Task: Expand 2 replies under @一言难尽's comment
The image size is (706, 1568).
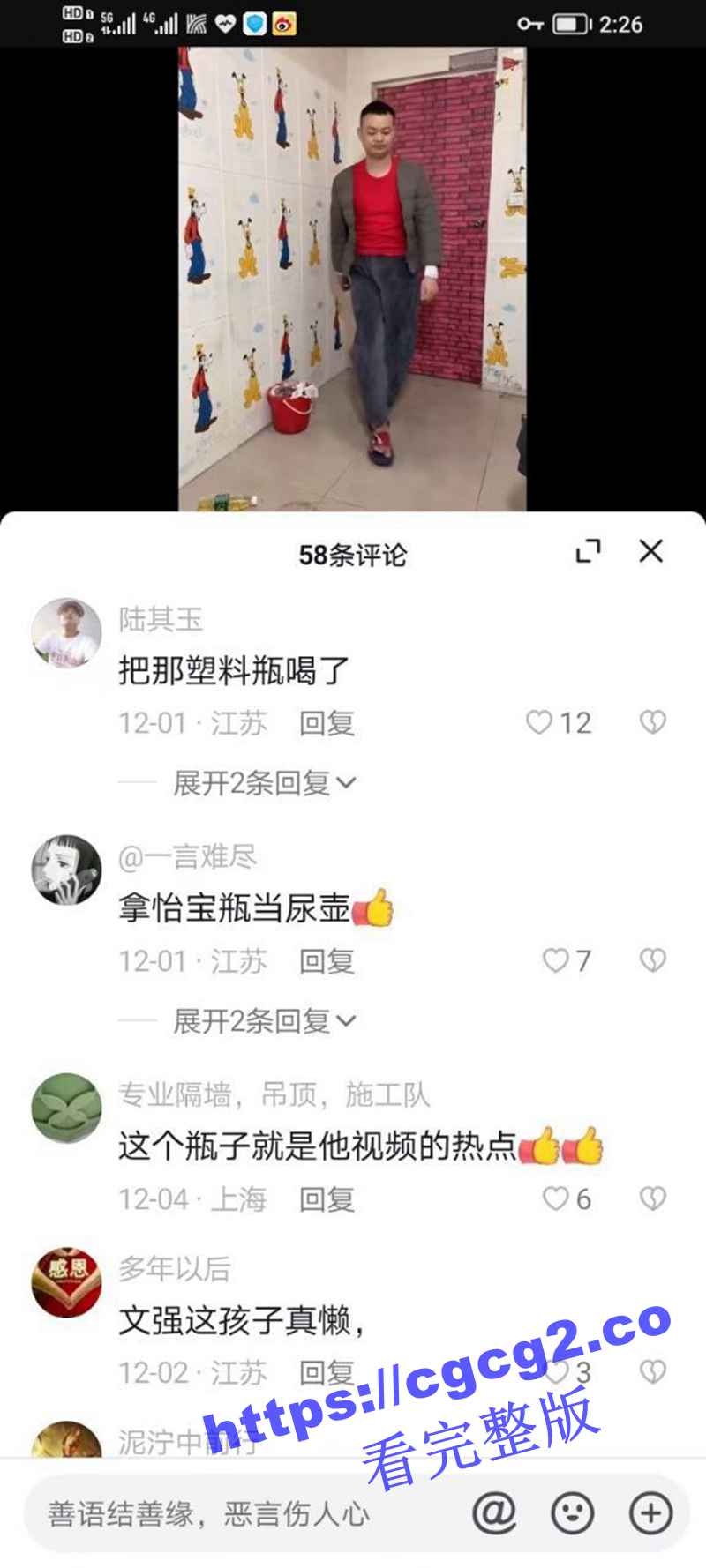Action: [263, 1021]
